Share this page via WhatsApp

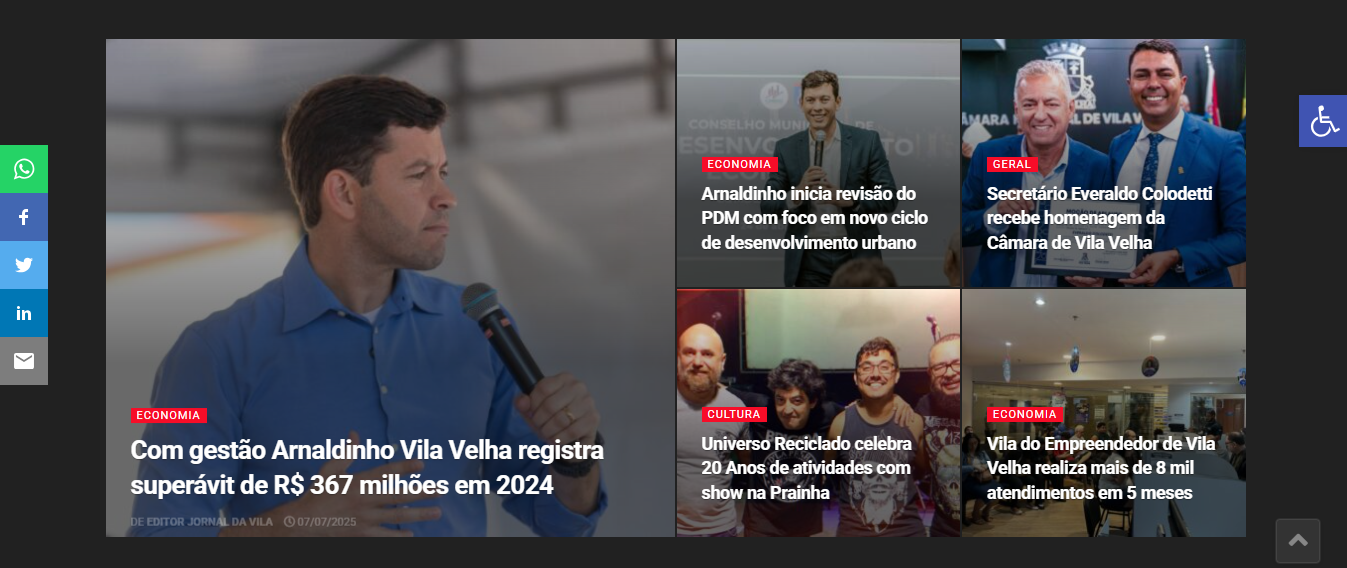click(x=24, y=169)
